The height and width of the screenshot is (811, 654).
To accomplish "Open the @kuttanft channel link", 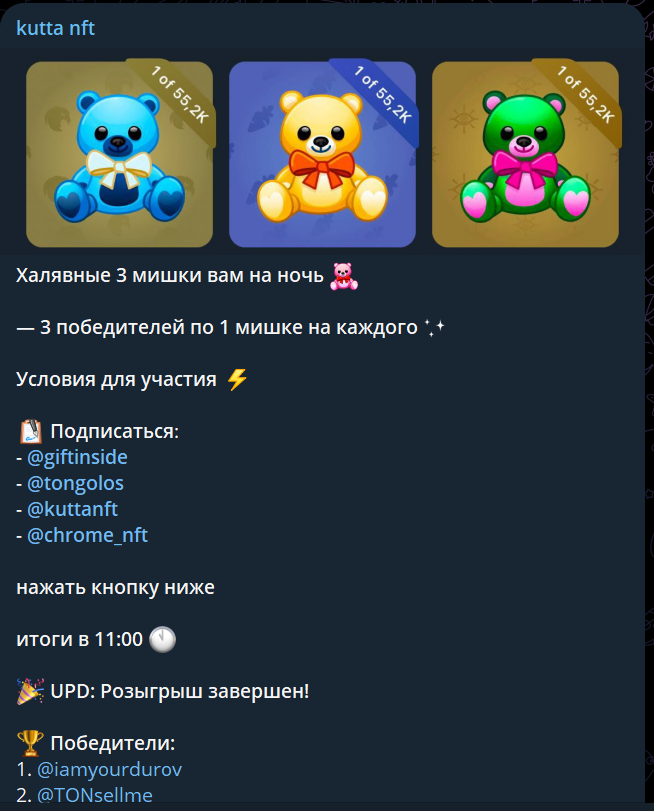I will pyautogui.click(x=74, y=510).
